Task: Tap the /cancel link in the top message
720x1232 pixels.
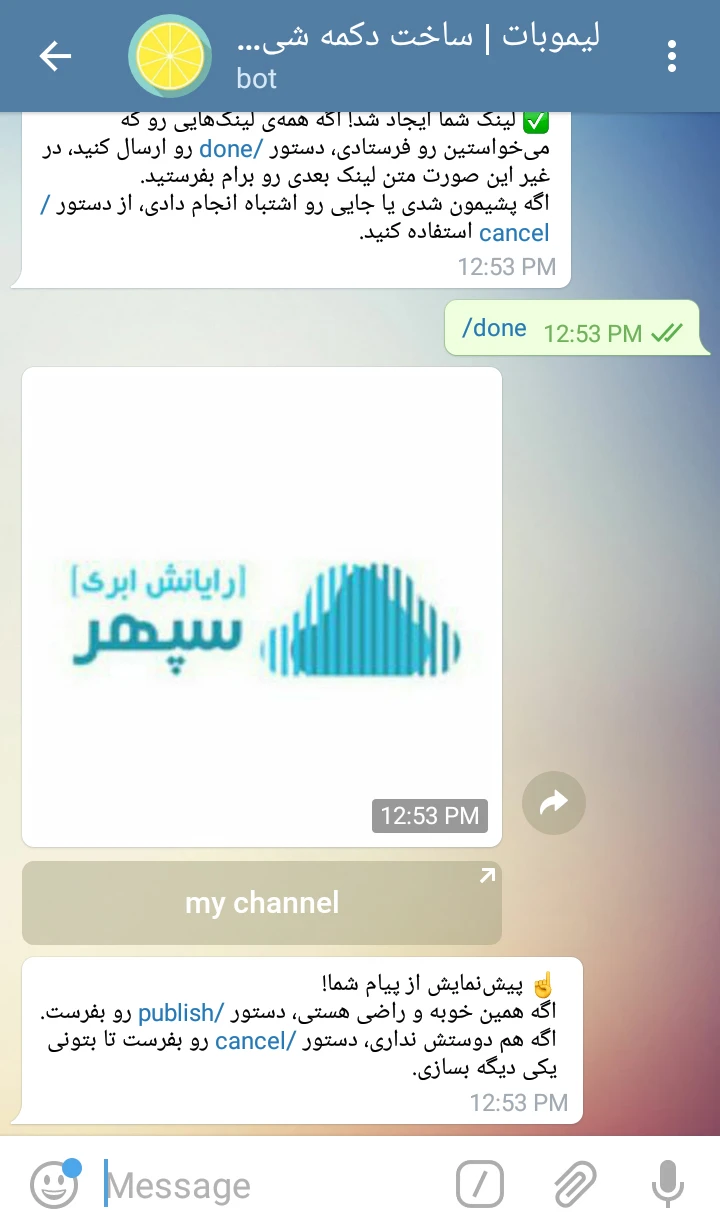Action: pos(515,220)
